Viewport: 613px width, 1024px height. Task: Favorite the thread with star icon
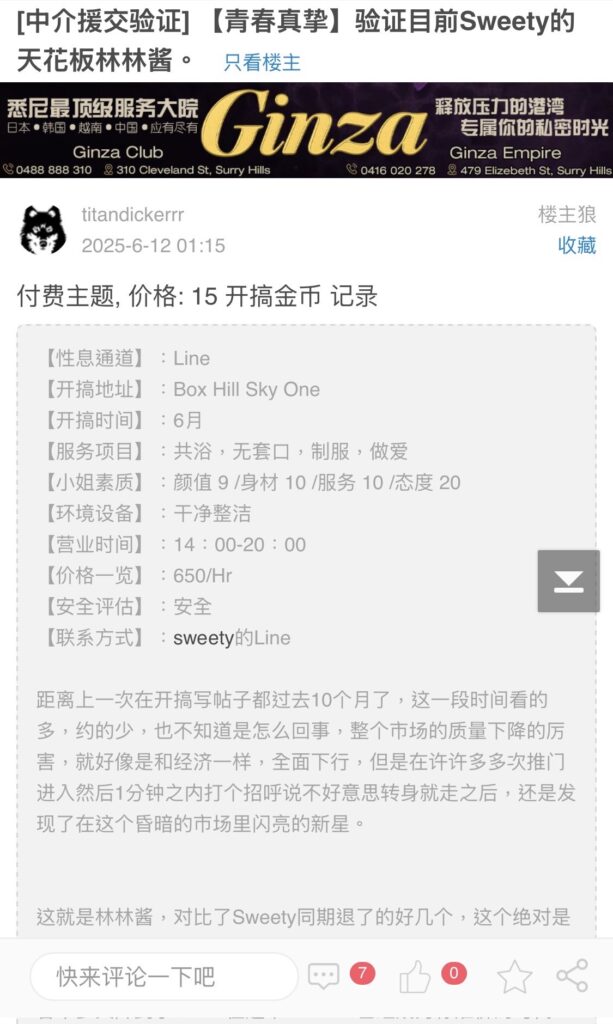point(515,976)
